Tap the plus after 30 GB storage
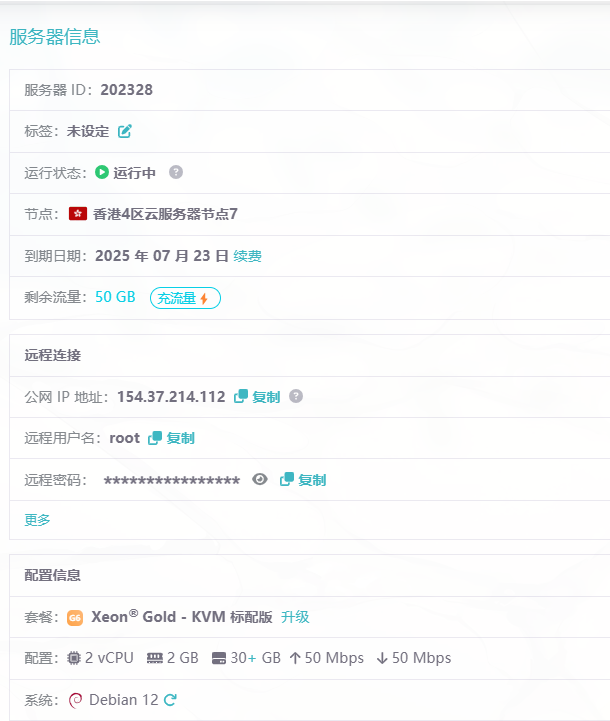The width and height of the screenshot is (610, 721). [x=252, y=658]
